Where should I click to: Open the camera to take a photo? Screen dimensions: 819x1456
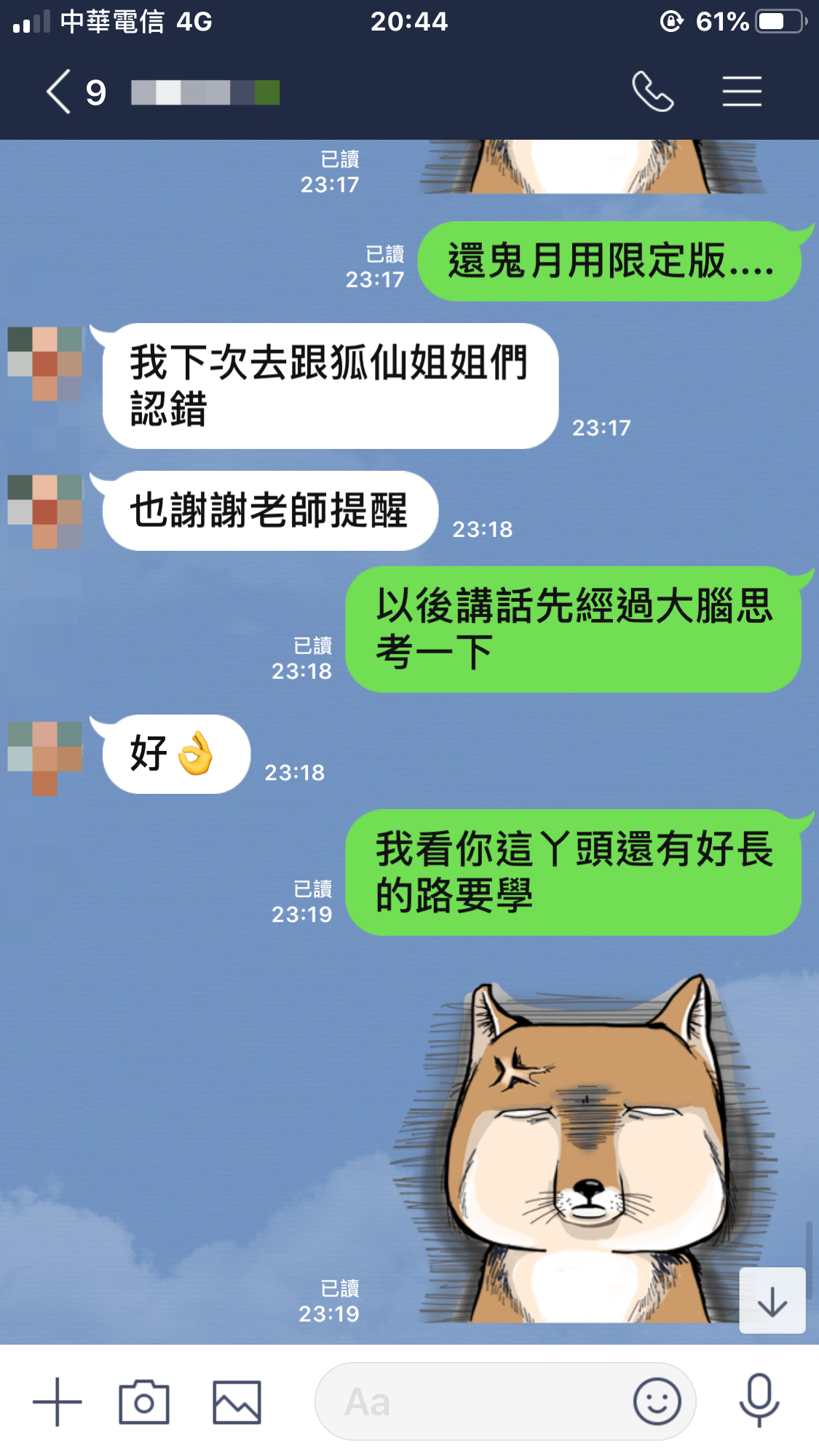click(x=144, y=1401)
